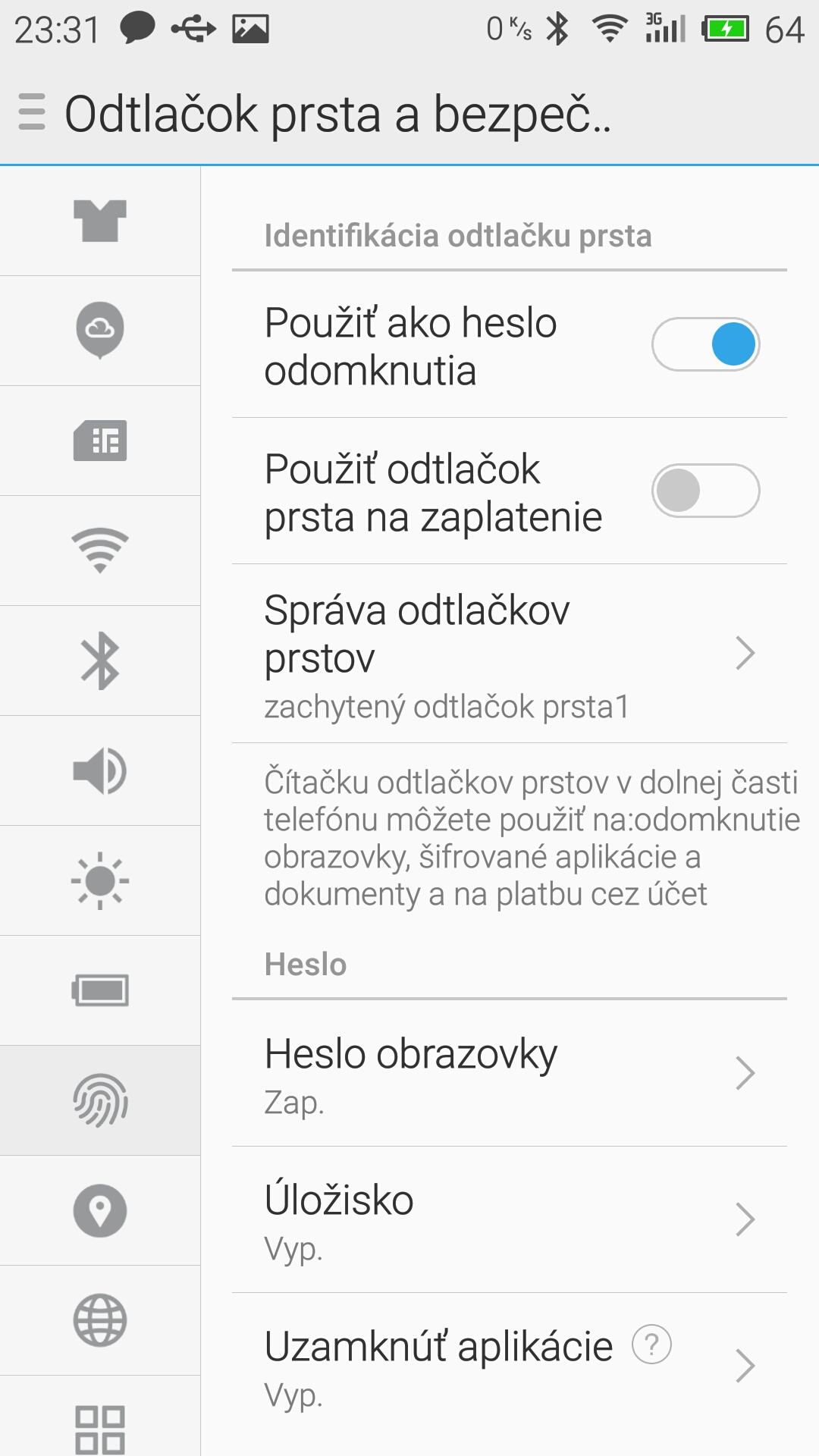Select the Wi-Fi section in sidebar
The image size is (819, 1456).
100,551
